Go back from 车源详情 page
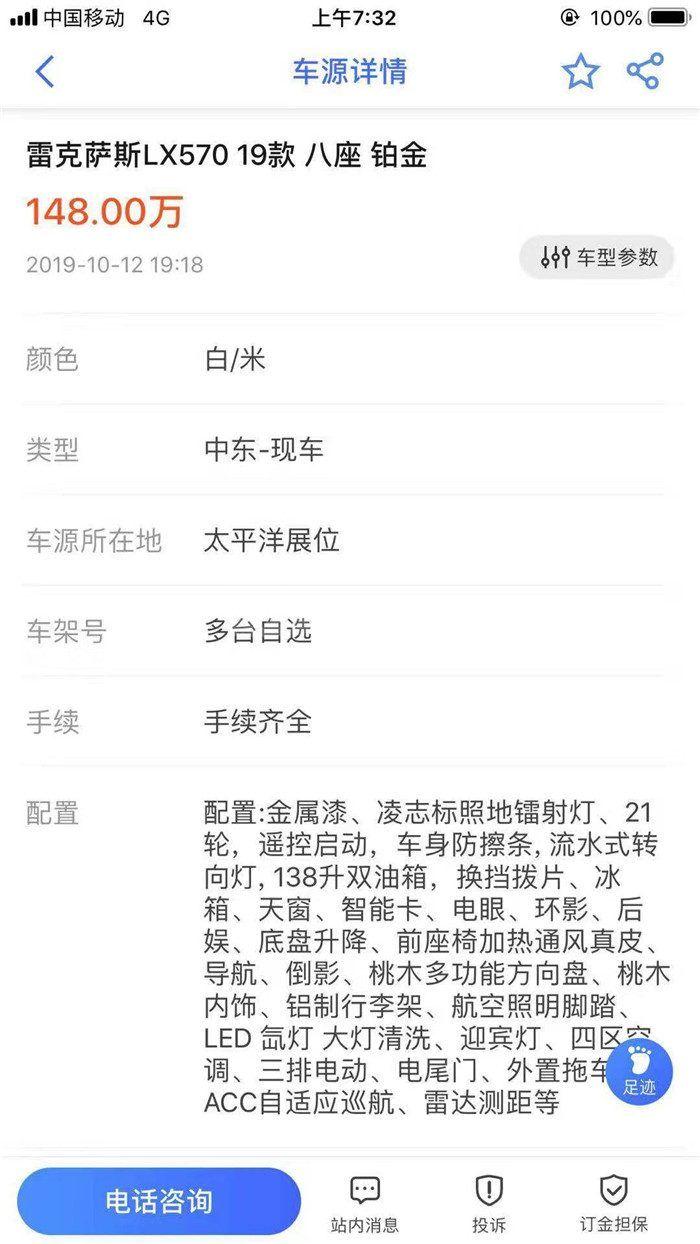 pyautogui.click(x=45, y=72)
